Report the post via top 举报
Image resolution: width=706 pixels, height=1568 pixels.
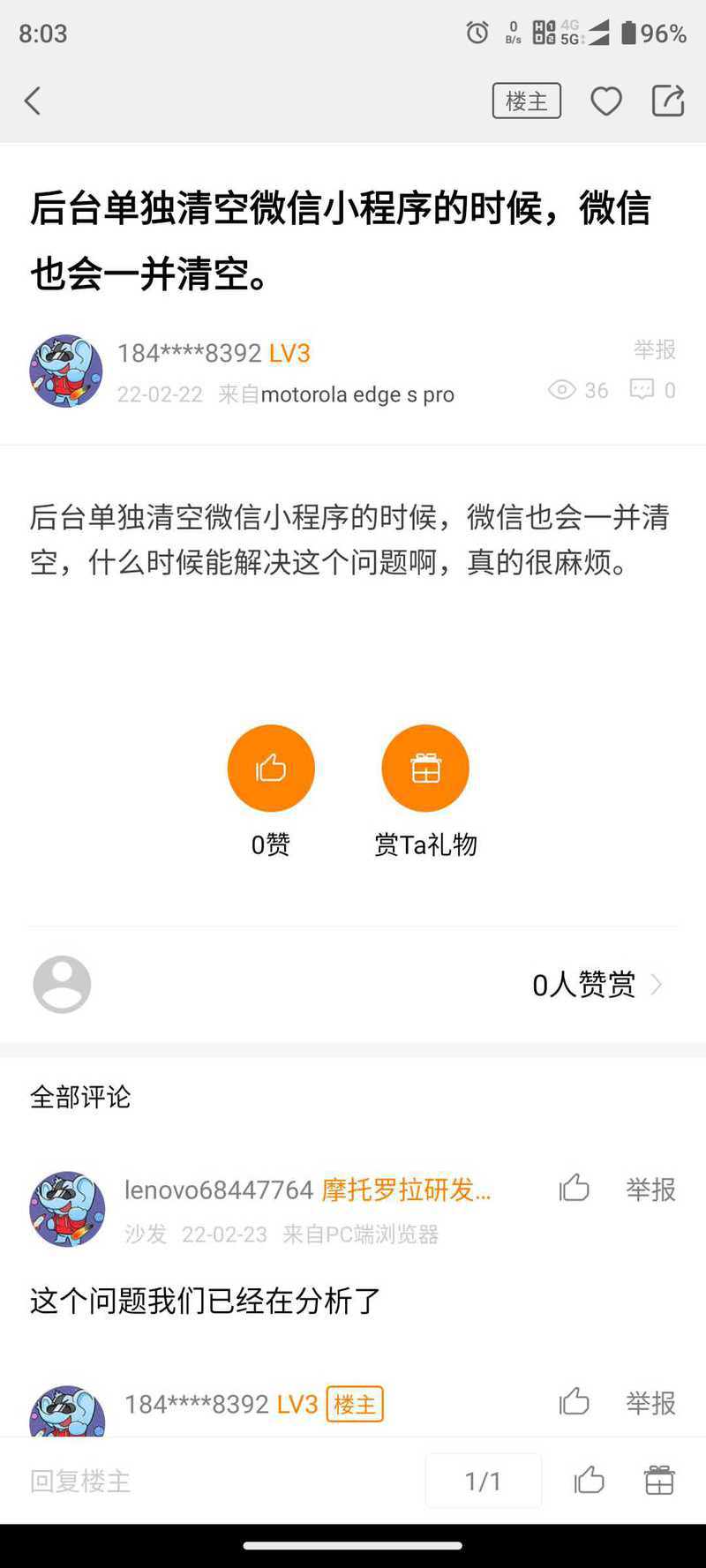pyautogui.click(x=655, y=349)
